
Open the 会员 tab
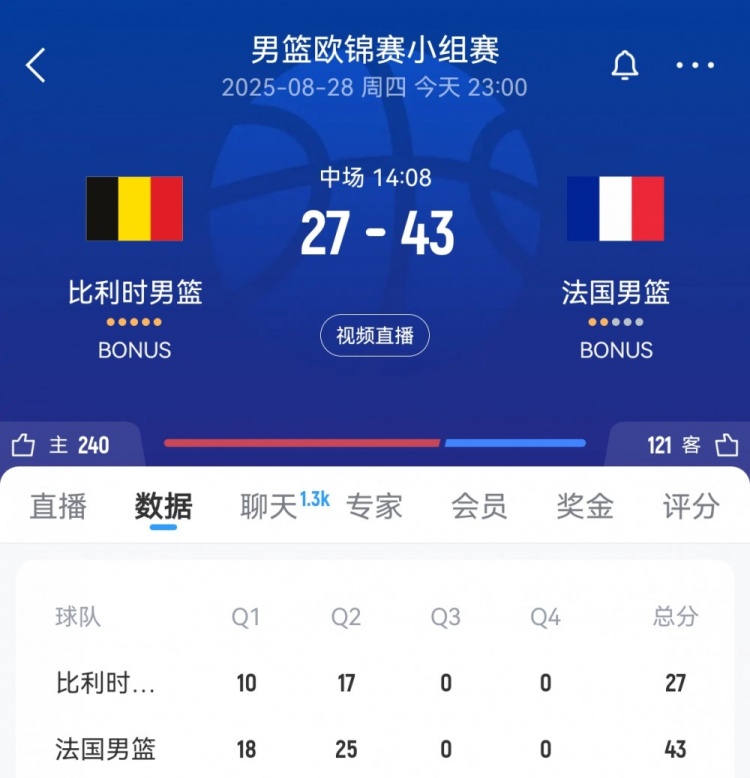[480, 506]
